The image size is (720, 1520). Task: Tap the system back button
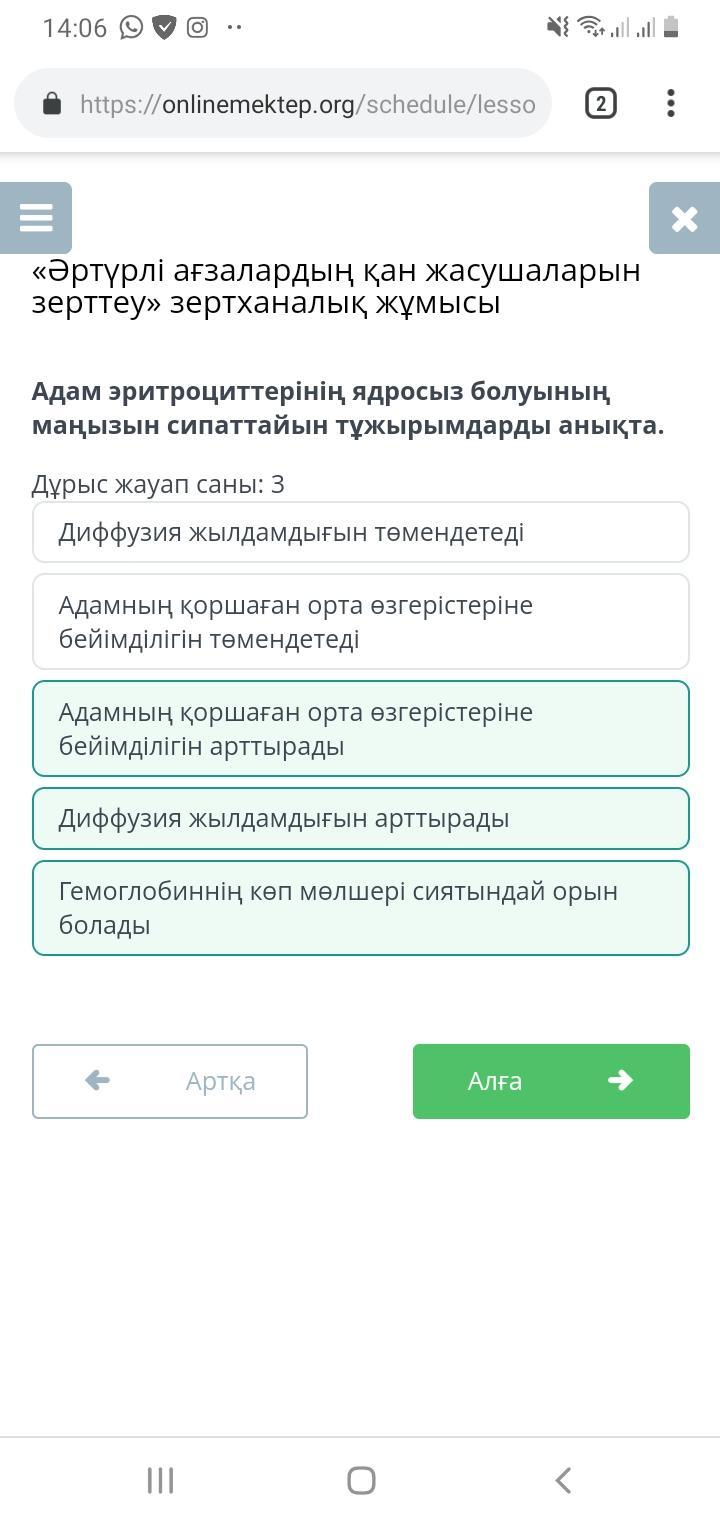click(563, 1480)
